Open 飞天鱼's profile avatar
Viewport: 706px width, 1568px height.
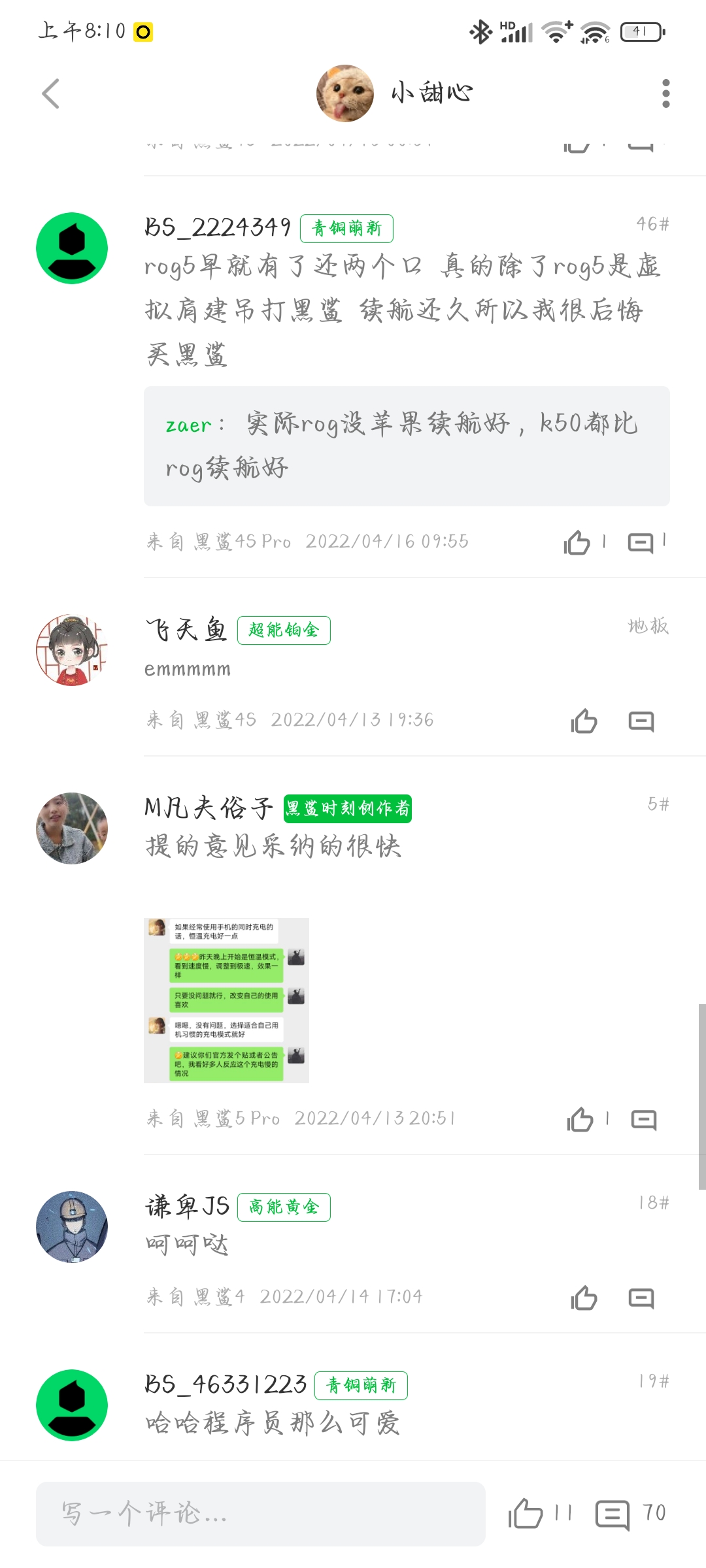coord(72,650)
